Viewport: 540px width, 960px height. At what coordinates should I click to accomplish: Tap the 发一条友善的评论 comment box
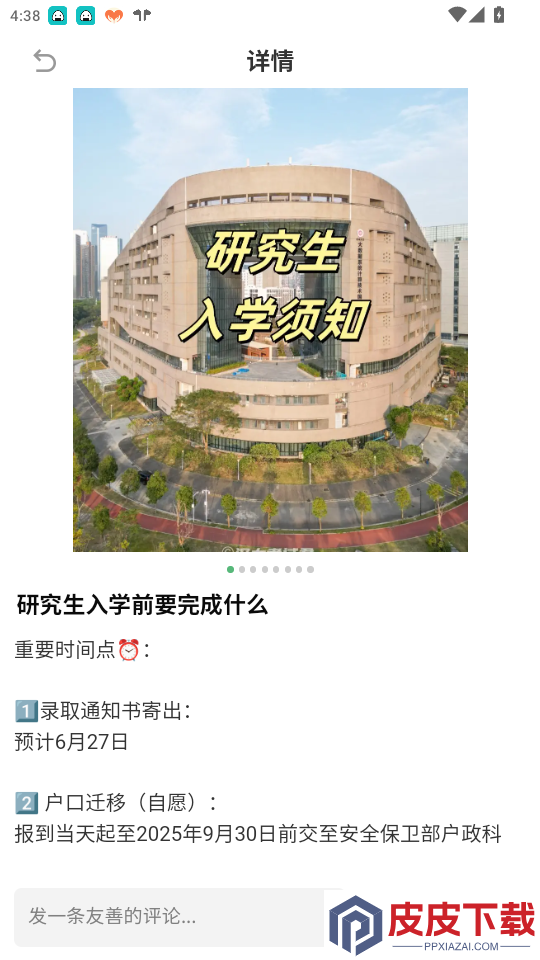178,917
